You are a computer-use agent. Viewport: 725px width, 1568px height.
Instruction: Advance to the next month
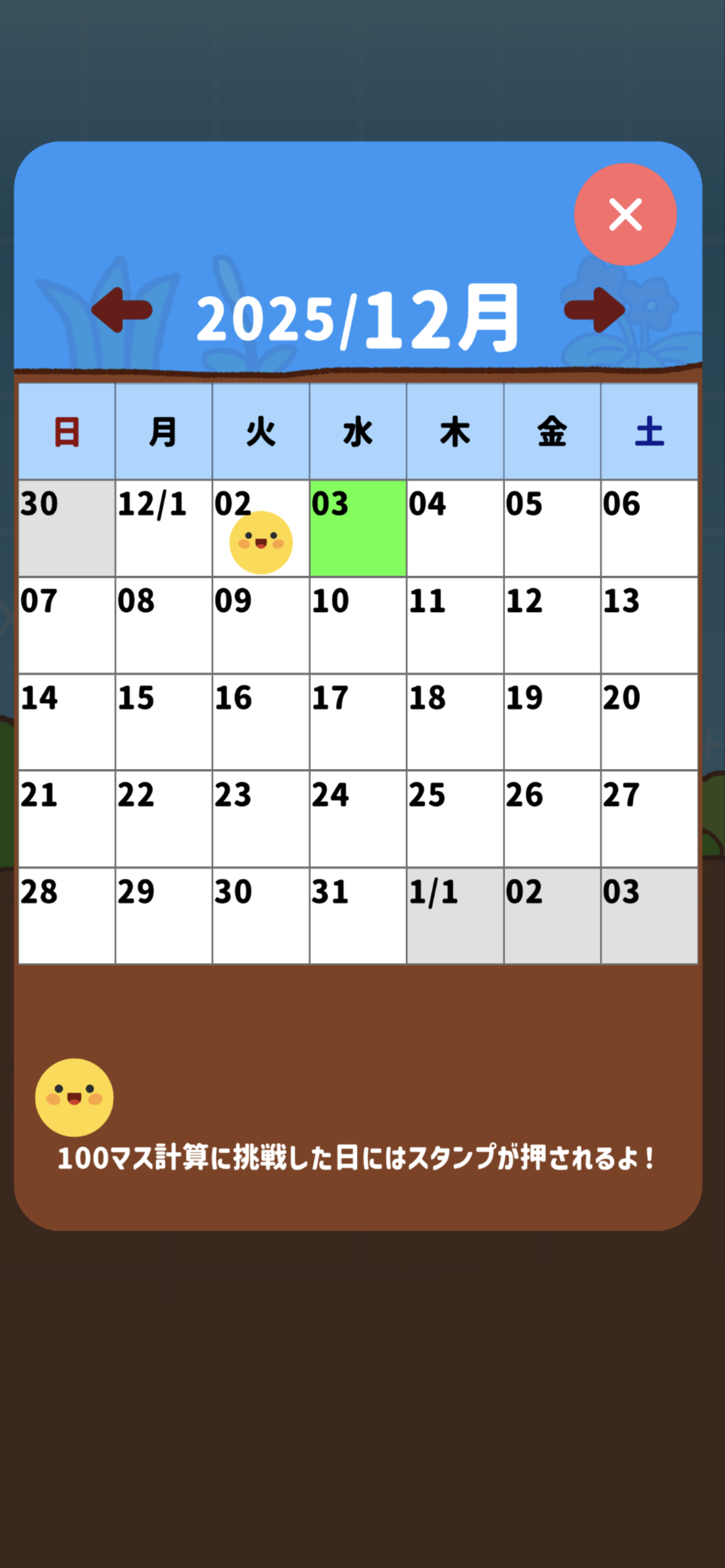pyautogui.click(x=594, y=310)
